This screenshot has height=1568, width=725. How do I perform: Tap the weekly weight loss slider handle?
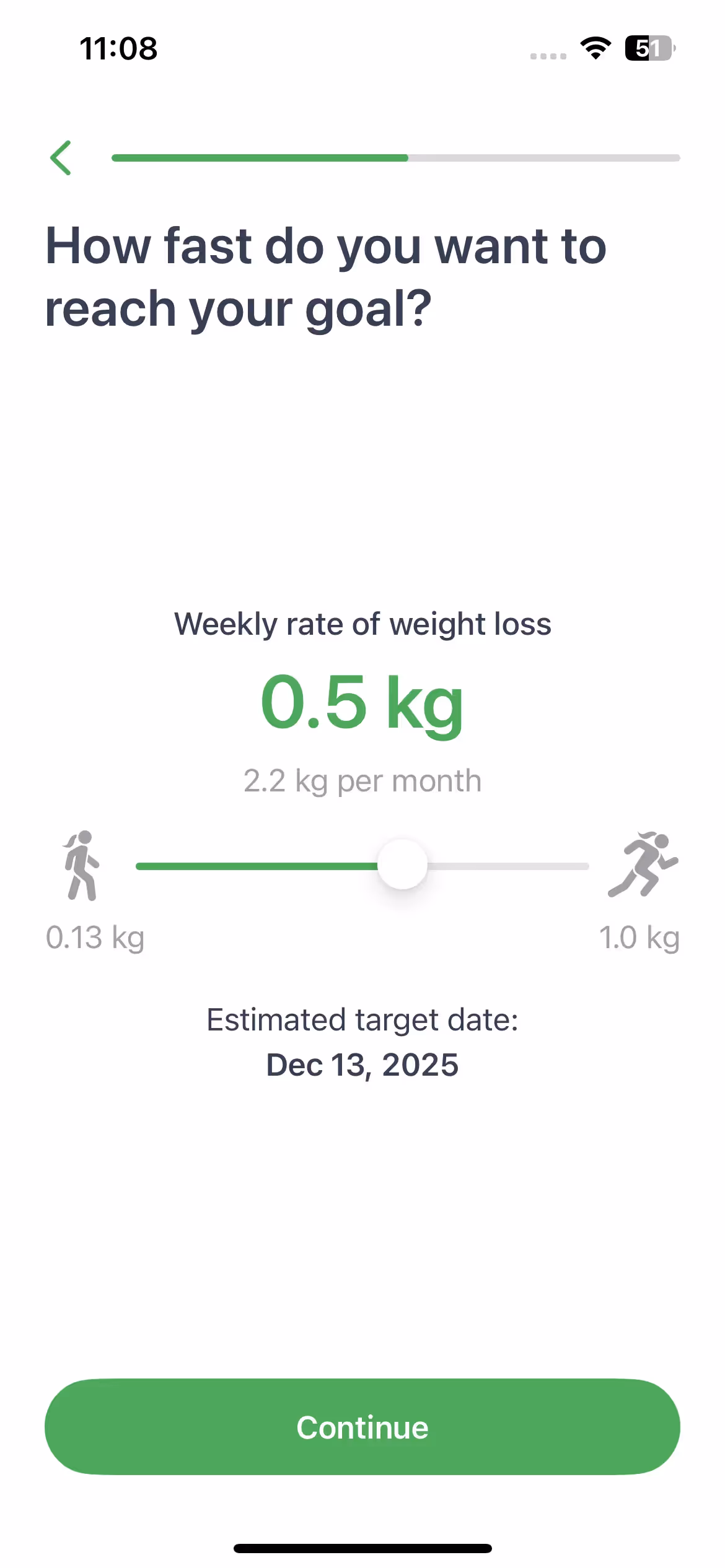click(x=403, y=865)
